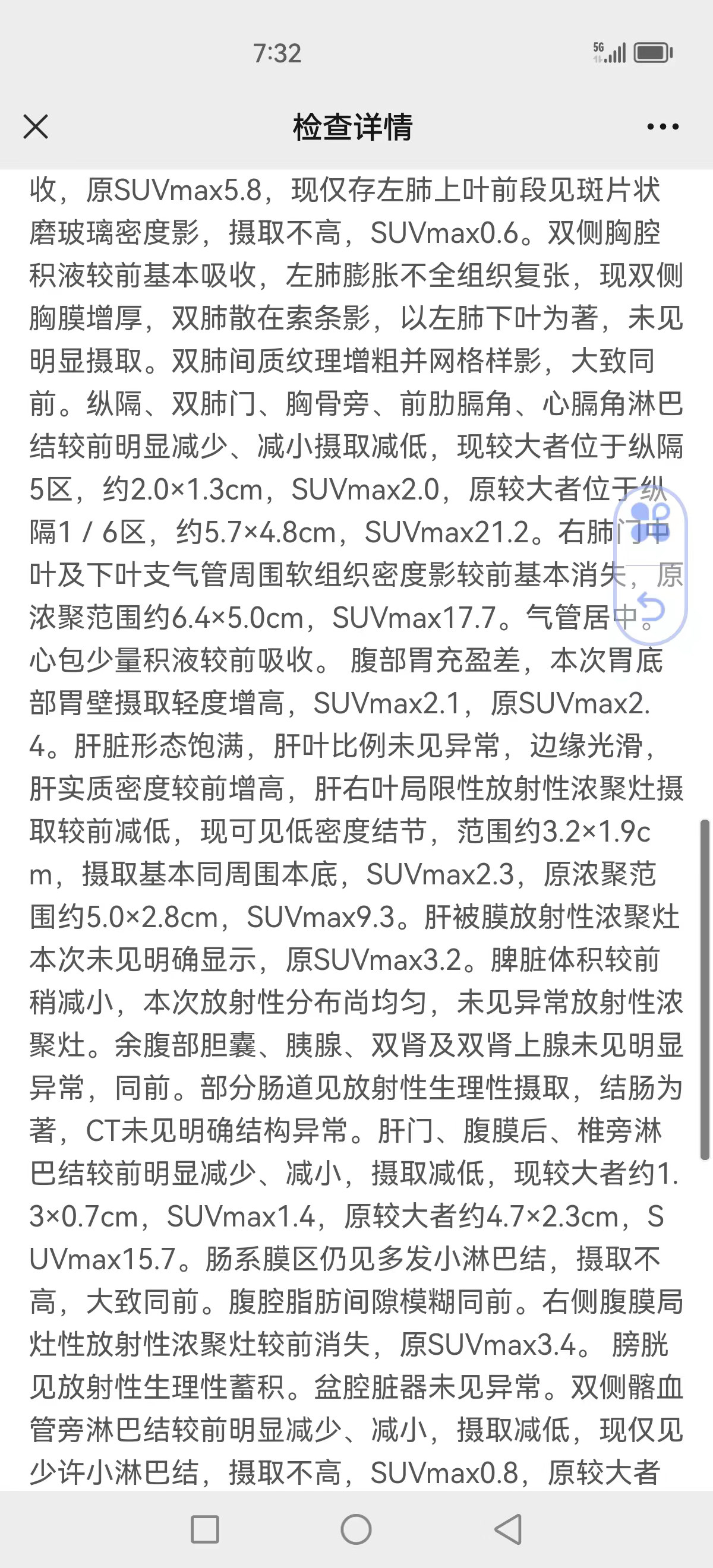The width and height of the screenshot is (713, 1568).
Task: Open the three-dot overflow menu
Action: tap(662, 127)
